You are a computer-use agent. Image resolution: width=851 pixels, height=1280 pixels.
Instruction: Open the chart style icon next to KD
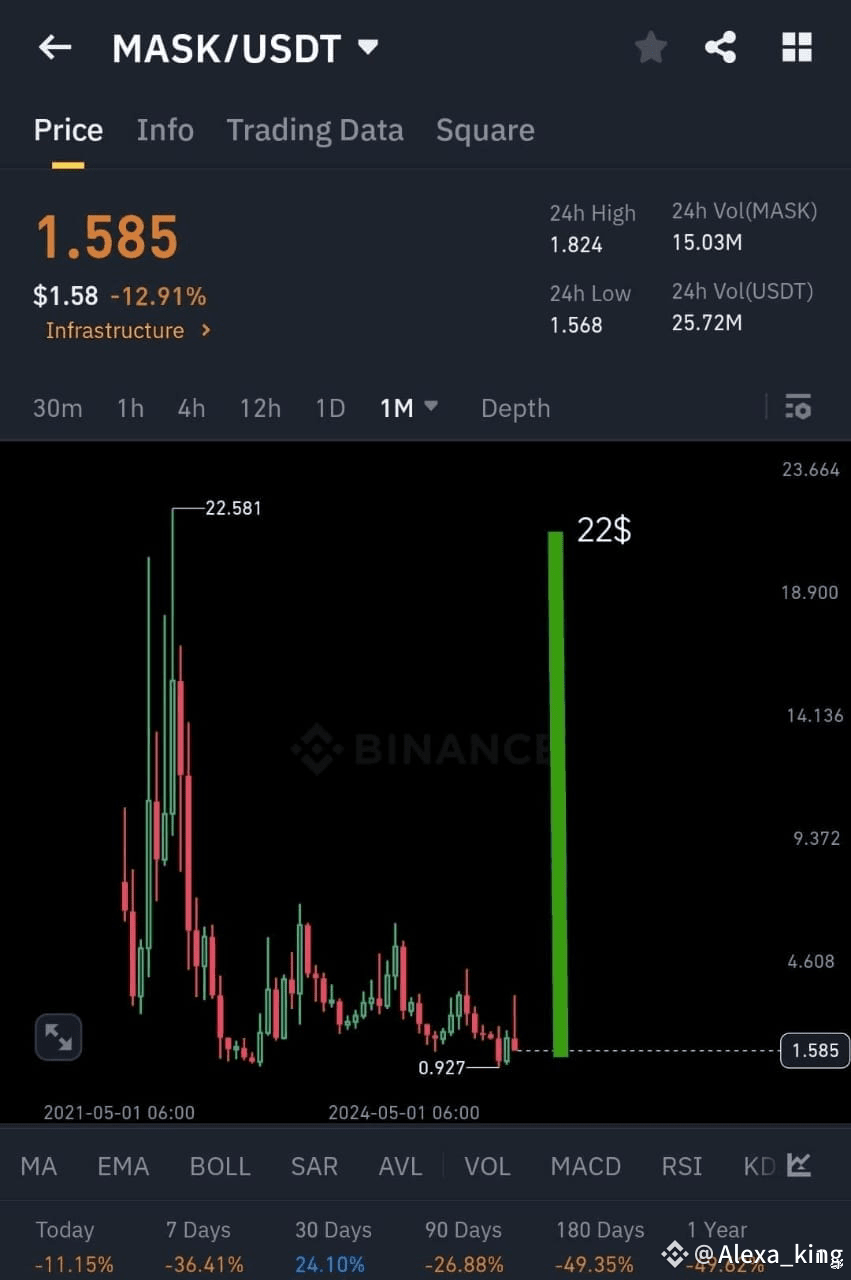797,1165
